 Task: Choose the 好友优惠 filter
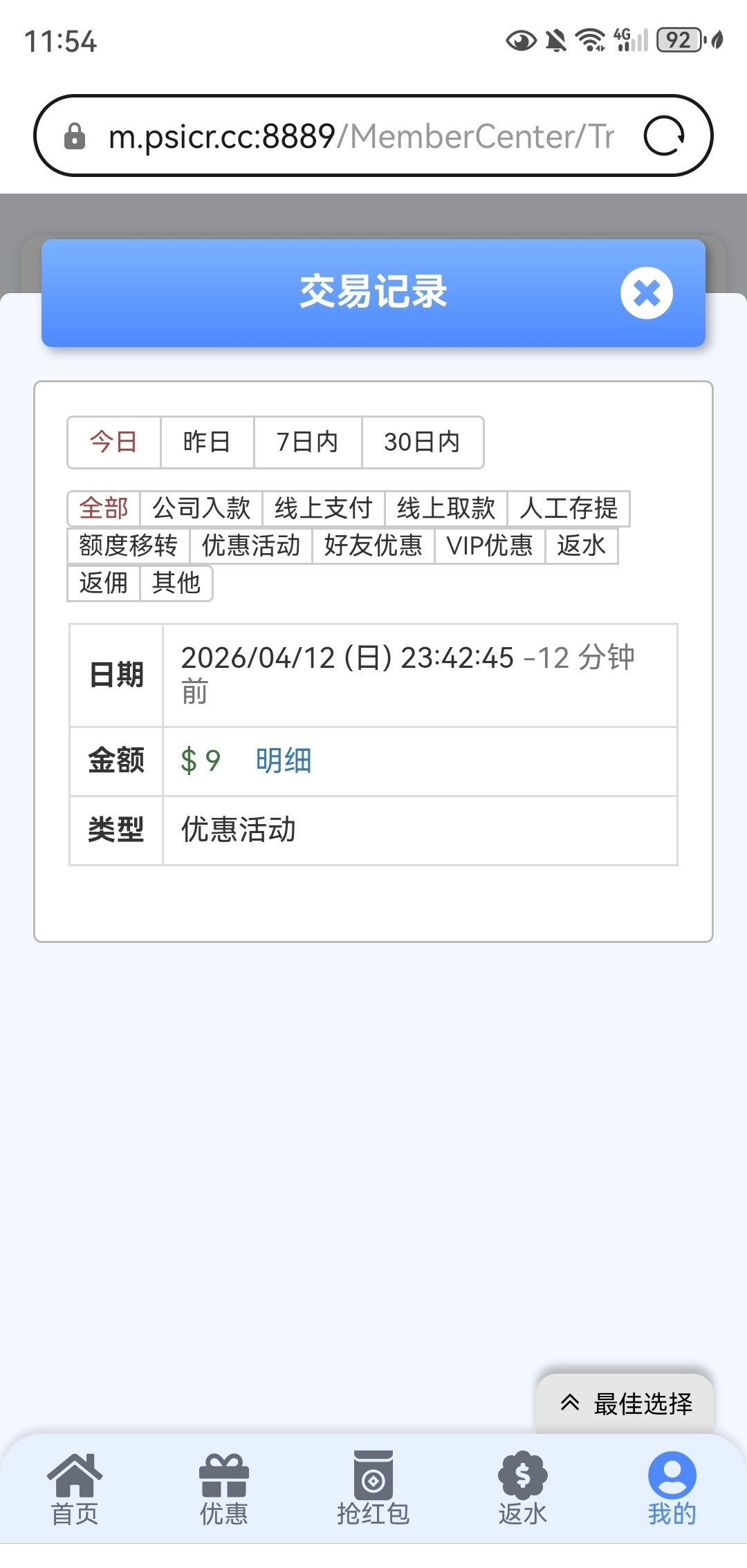coord(373,545)
